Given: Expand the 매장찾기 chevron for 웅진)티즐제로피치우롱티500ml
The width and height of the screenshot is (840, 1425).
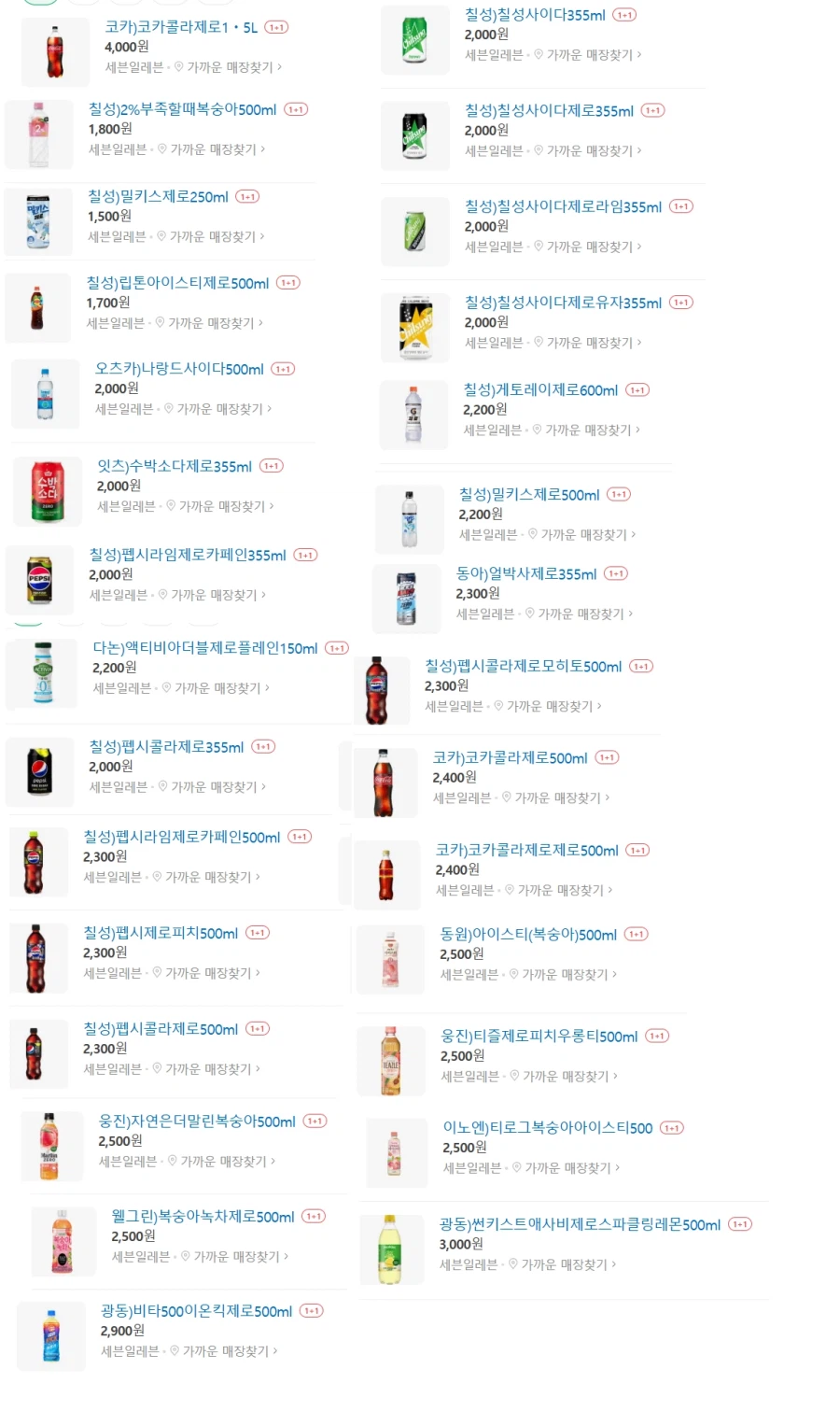Looking at the screenshot, I should tap(614, 1076).
